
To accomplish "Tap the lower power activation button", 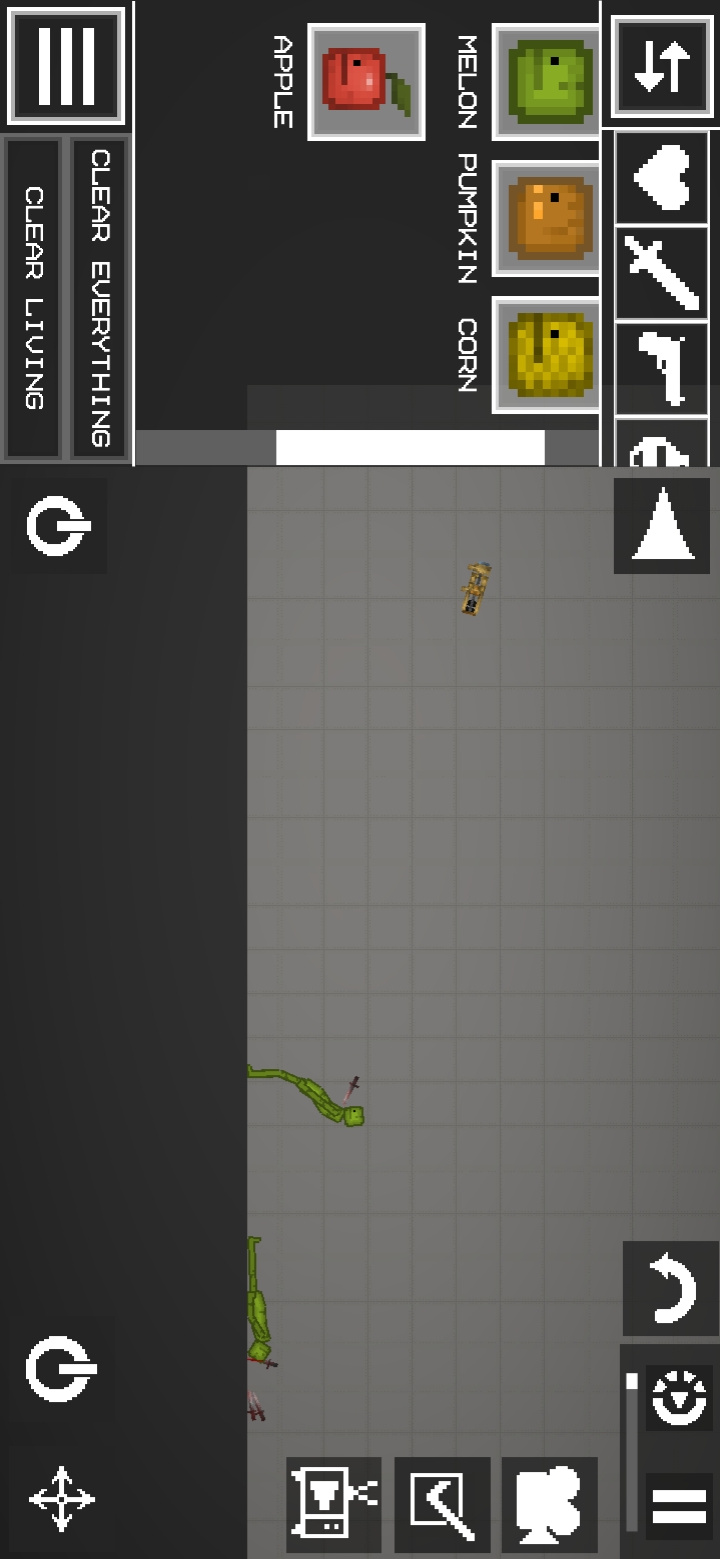I will 62,1368.
